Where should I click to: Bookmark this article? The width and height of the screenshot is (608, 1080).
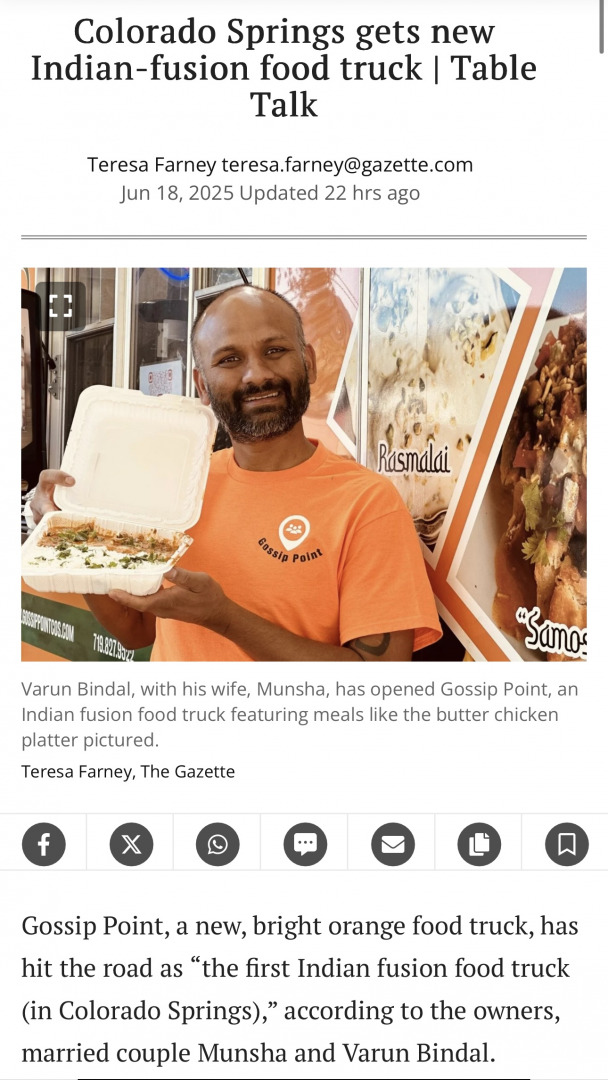566,844
